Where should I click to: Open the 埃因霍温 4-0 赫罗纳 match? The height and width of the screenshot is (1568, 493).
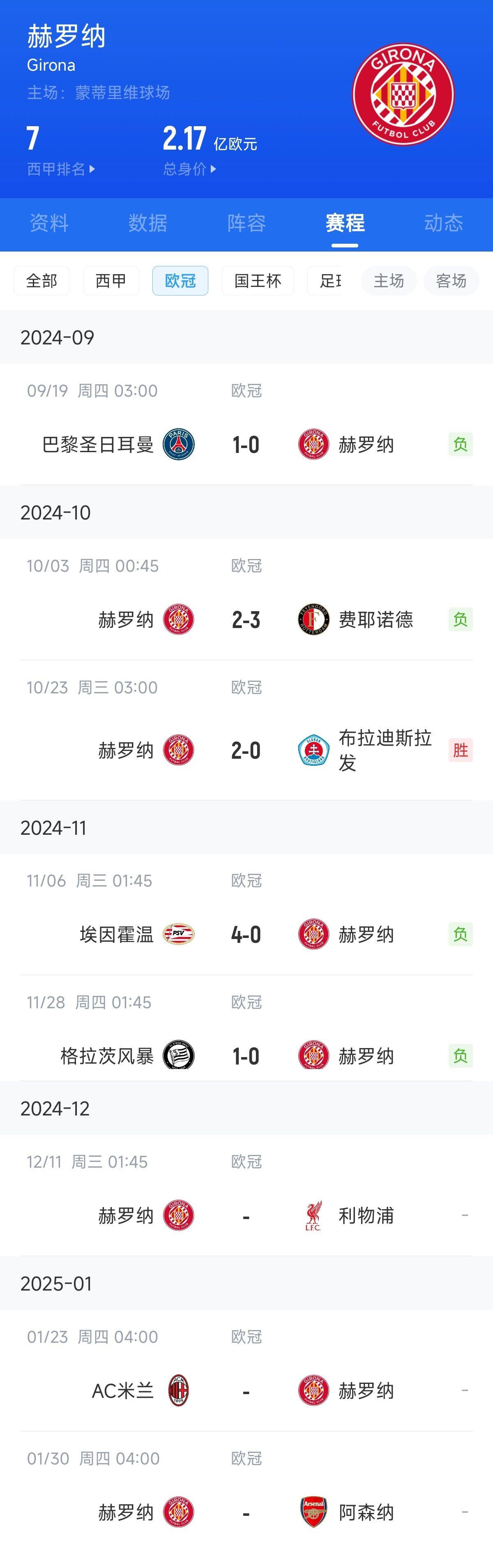click(246, 934)
